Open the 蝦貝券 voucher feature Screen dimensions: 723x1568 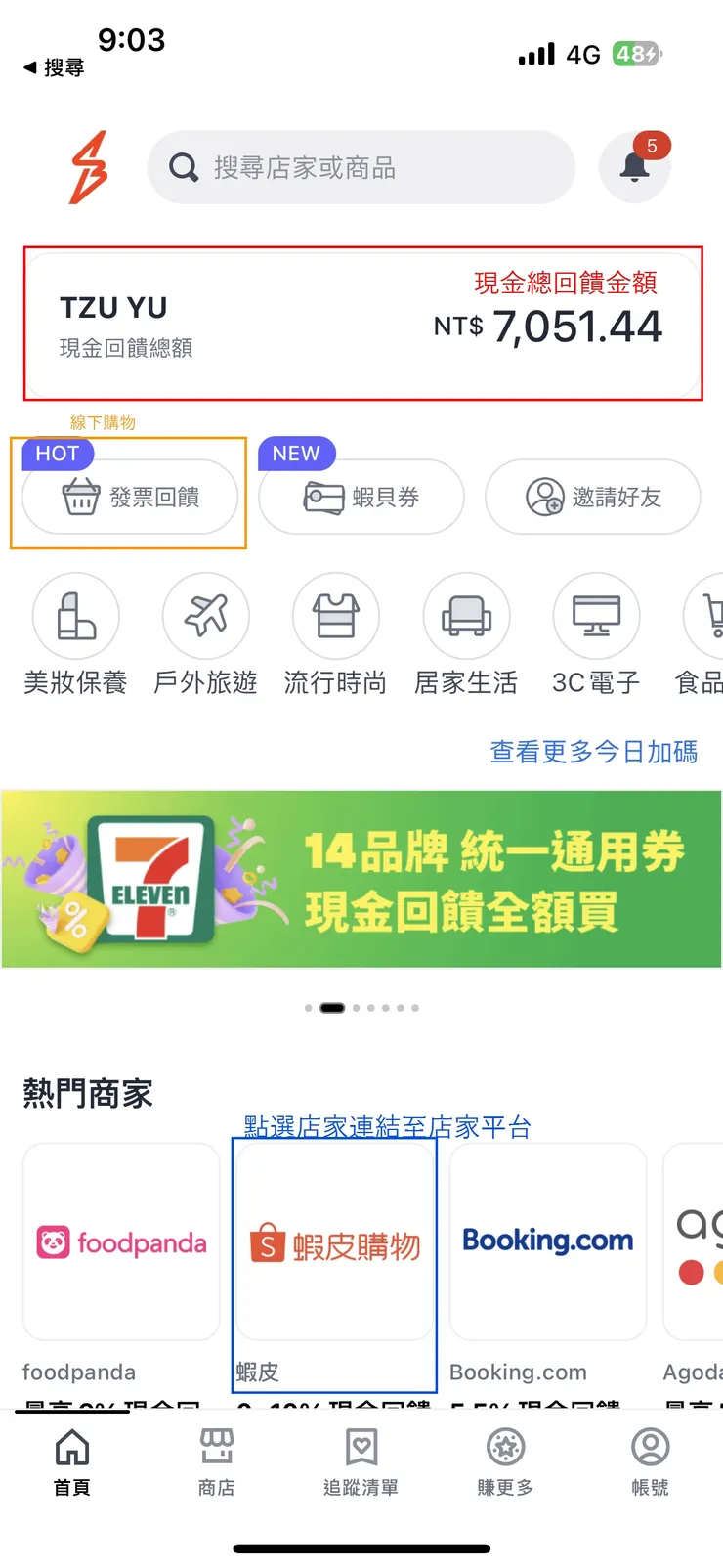361,497
